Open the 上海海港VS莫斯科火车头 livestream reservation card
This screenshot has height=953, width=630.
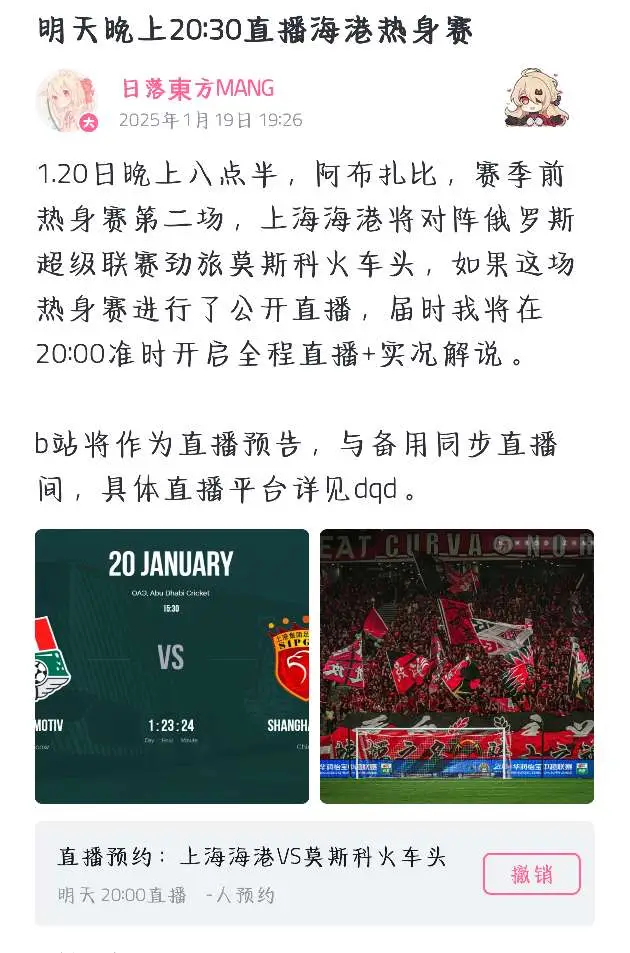coord(315,873)
